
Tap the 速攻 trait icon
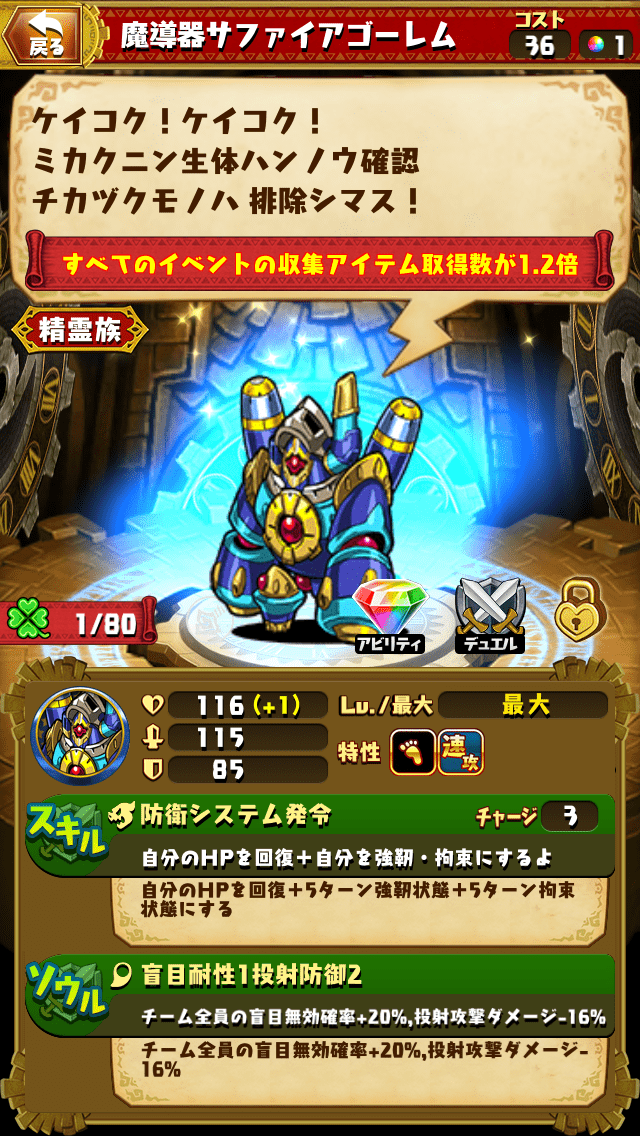460,752
